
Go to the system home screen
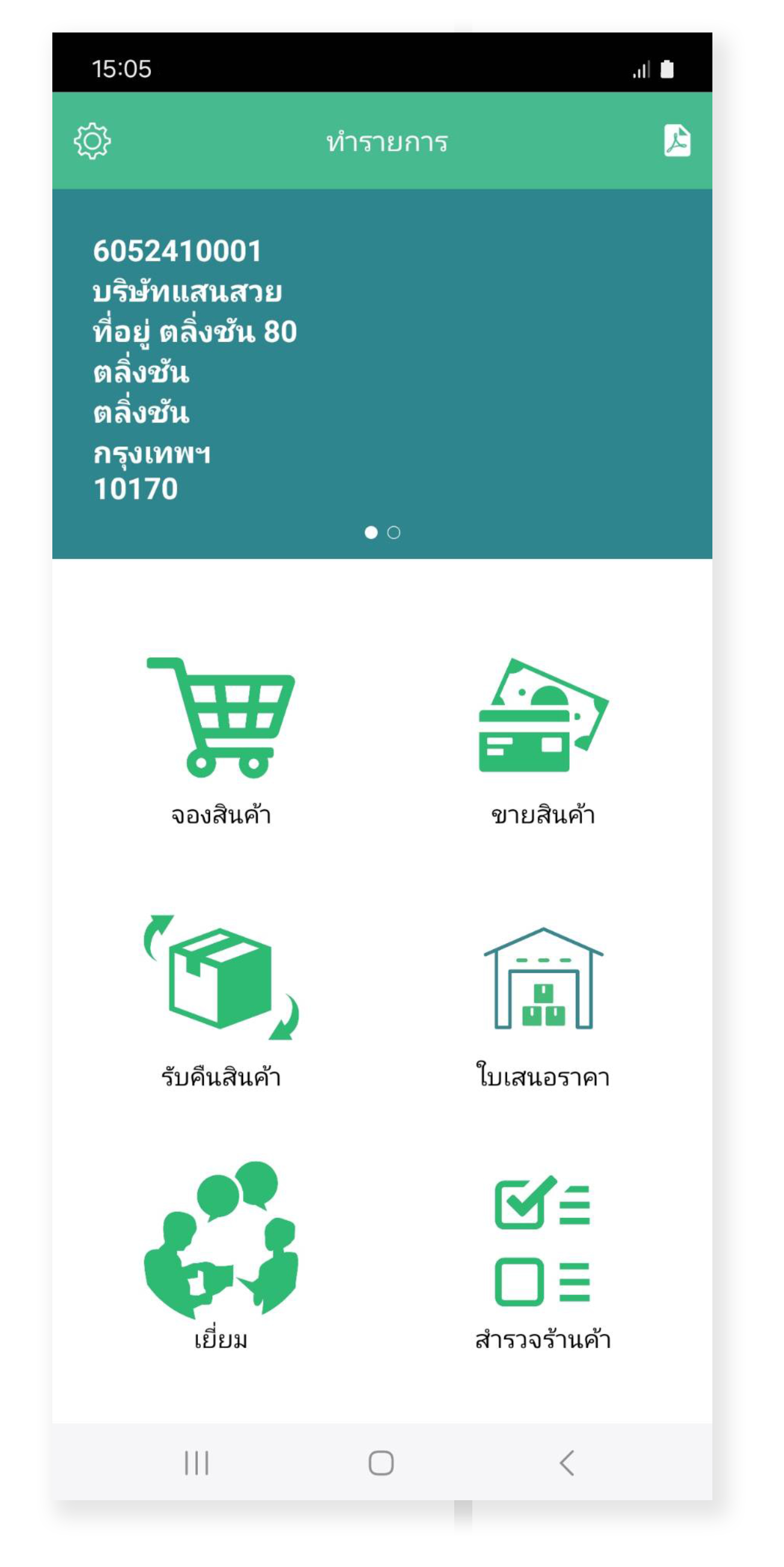381,1463
